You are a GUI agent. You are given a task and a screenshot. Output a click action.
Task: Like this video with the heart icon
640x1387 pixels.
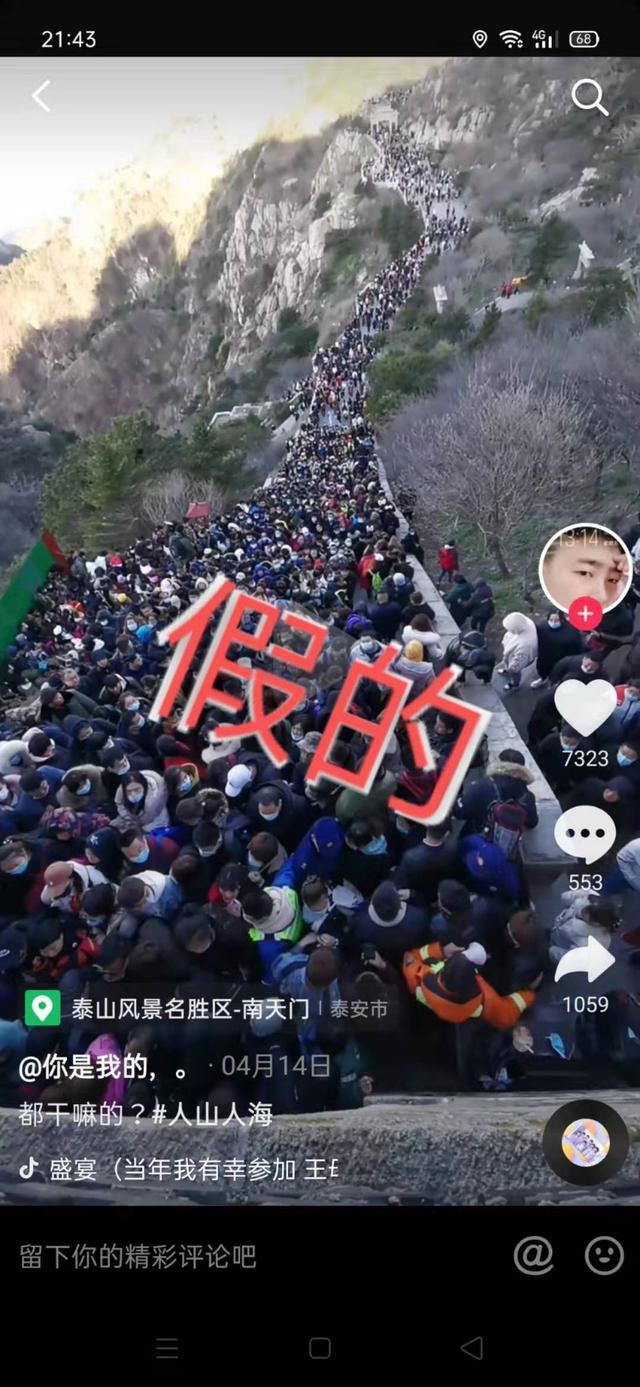pos(585,708)
